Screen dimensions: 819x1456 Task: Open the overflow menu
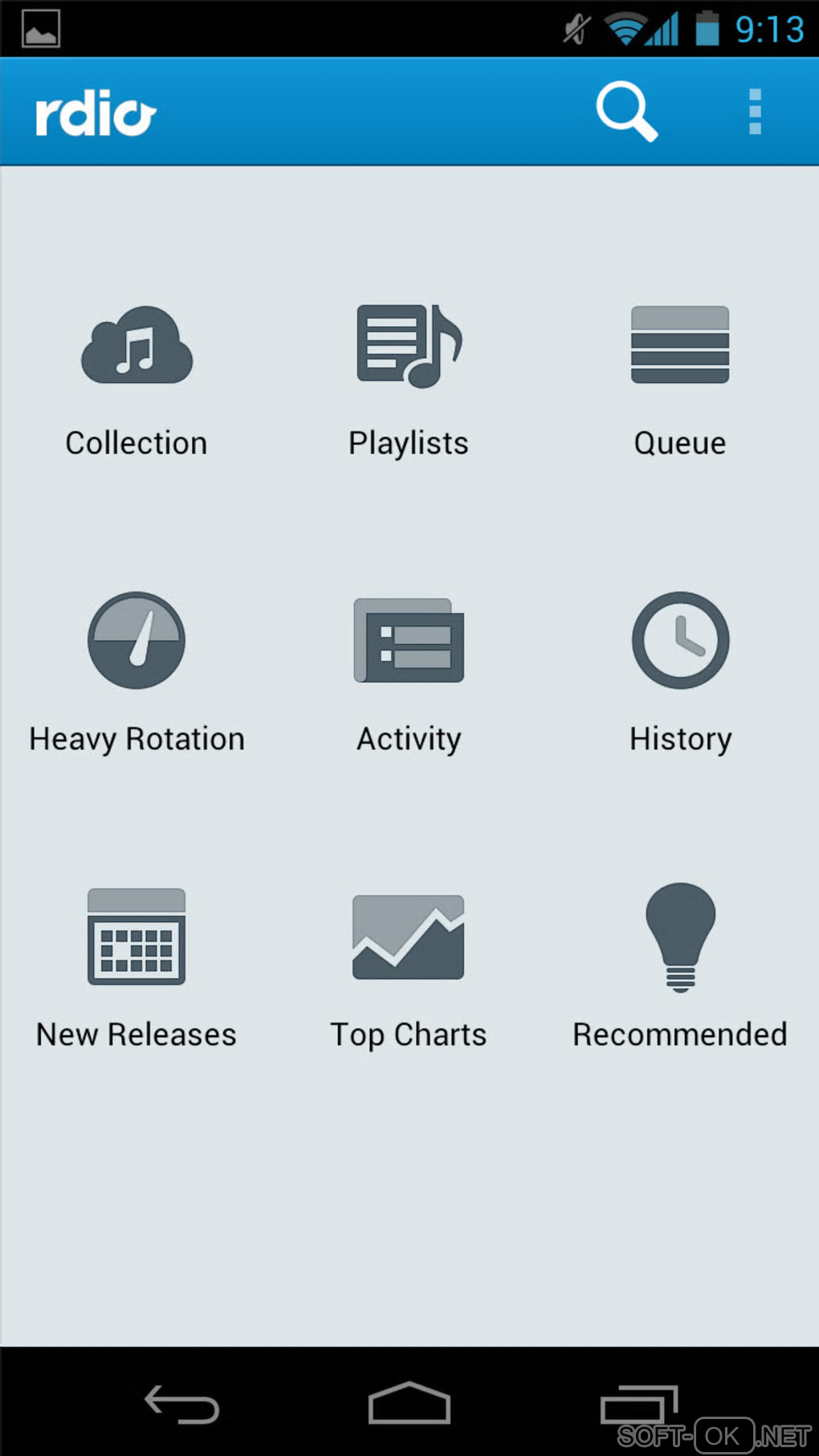755,112
